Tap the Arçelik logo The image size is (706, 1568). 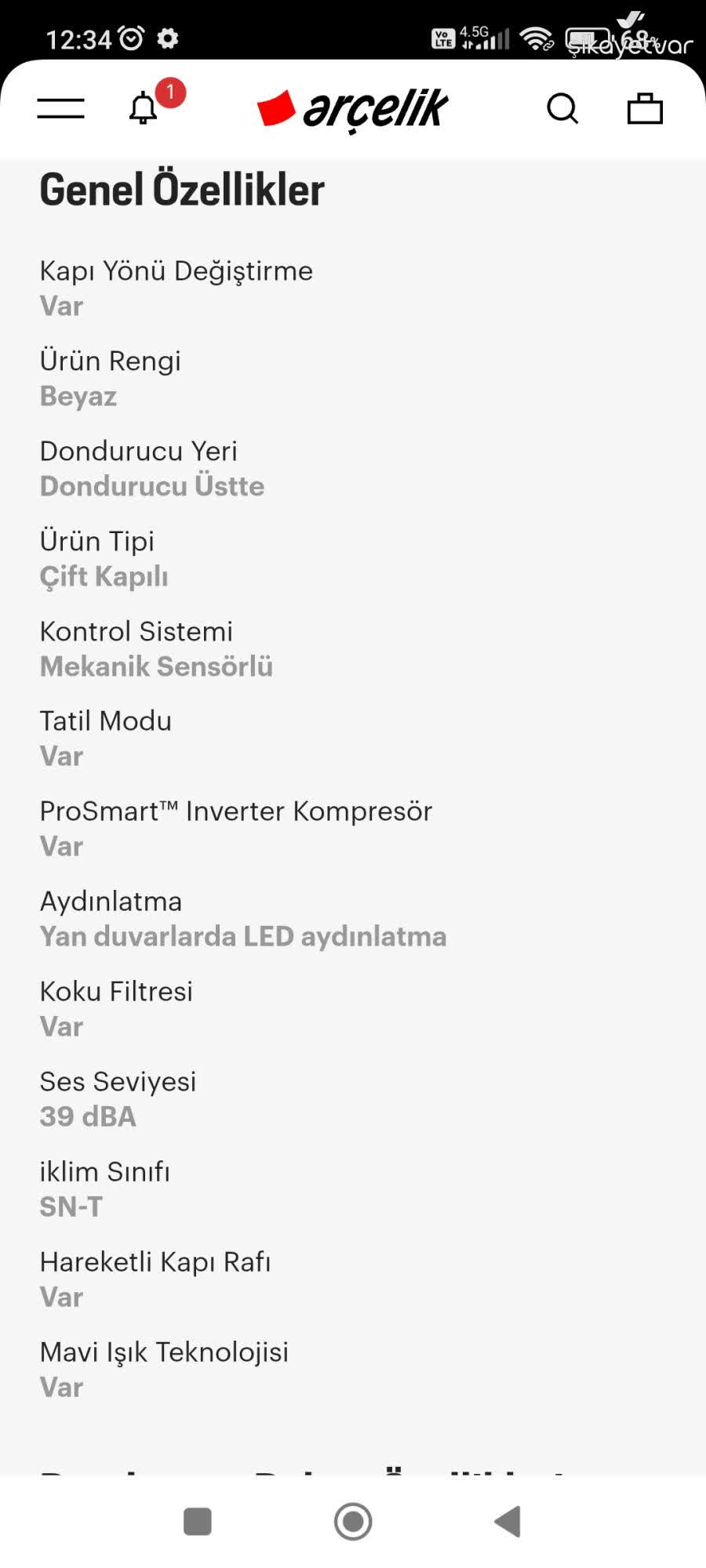[353, 108]
